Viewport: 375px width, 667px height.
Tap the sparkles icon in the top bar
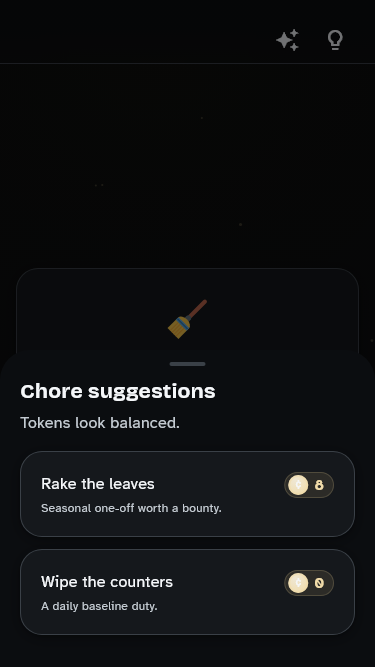[287, 40]
